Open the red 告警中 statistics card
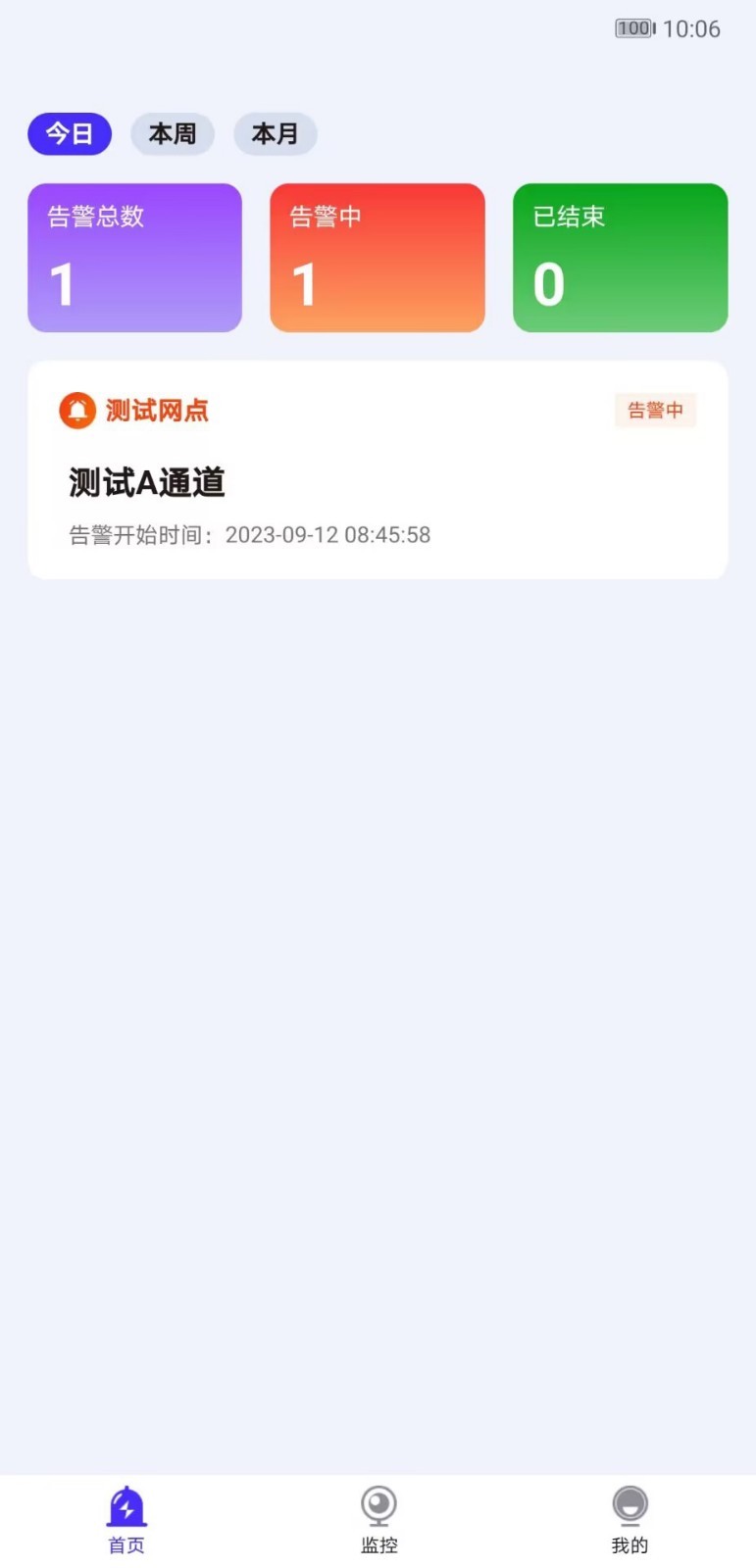 coord(378,257)
